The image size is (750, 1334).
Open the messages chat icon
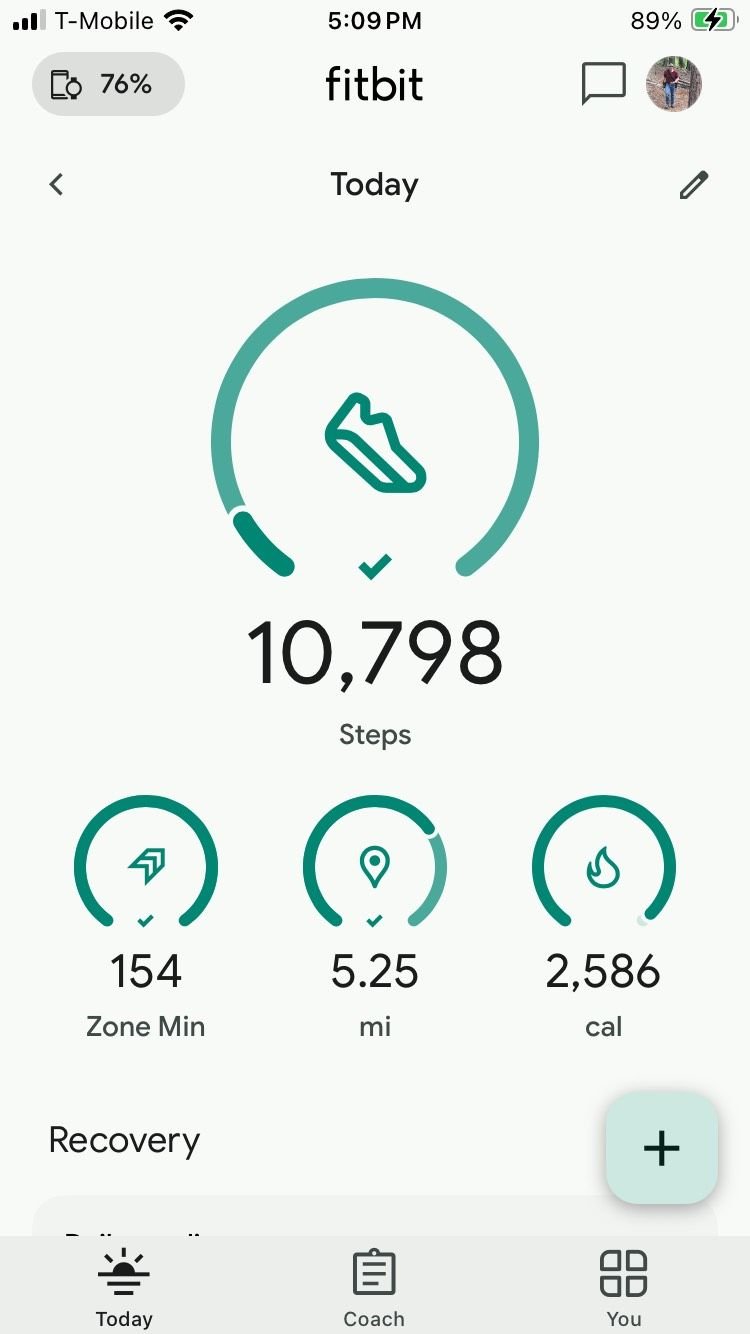603,84
